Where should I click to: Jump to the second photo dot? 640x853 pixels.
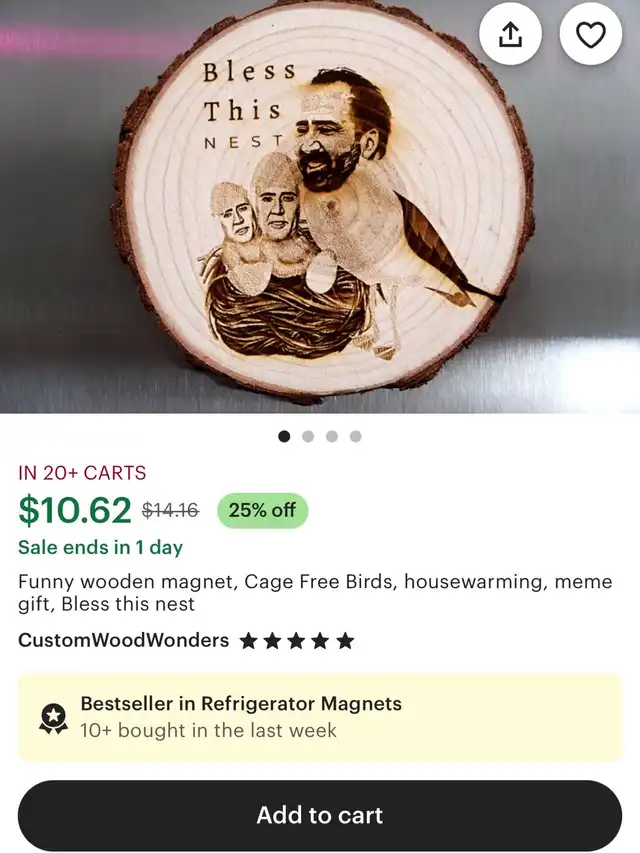point(308,436)
